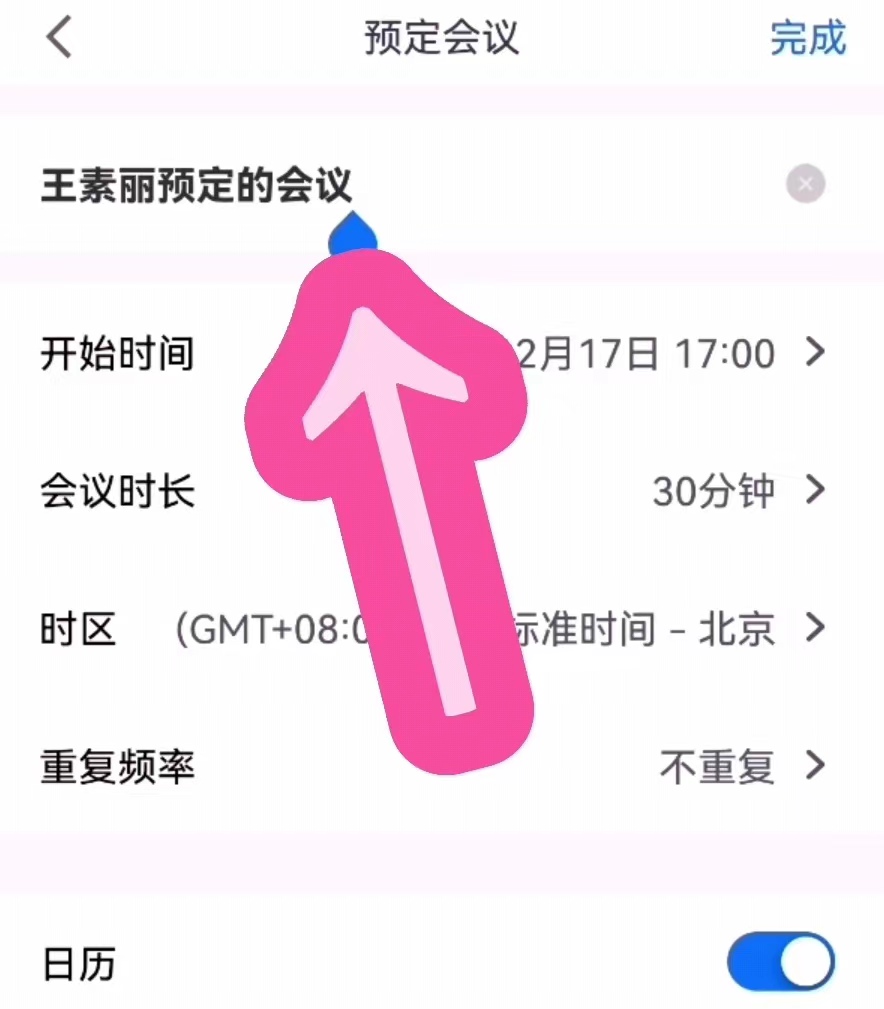Image resolution: width=884 pixels, height=1009 pixels.
Task: Tap the chevron next to 时区
Action: tap(814, 629)
